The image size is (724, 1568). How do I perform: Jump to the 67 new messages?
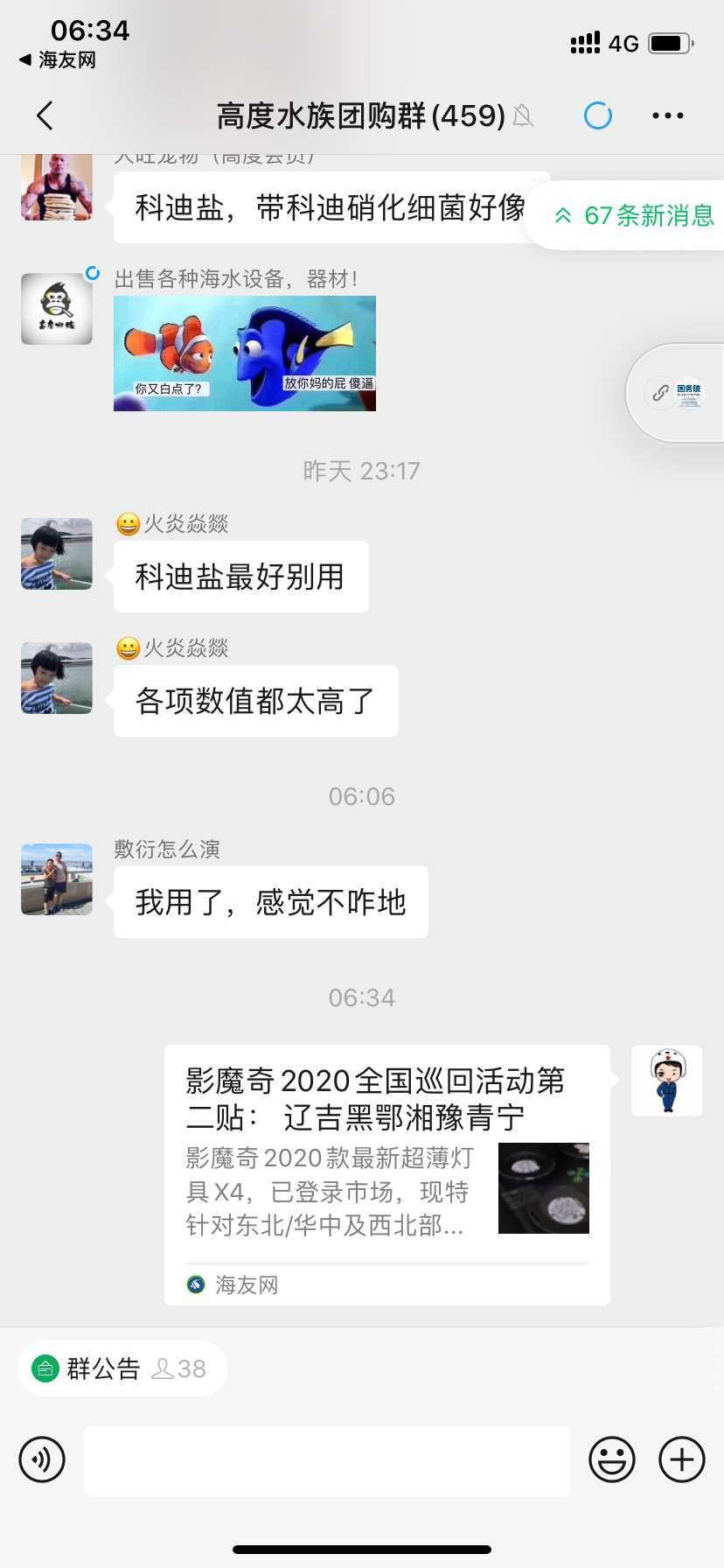(635, 215)
